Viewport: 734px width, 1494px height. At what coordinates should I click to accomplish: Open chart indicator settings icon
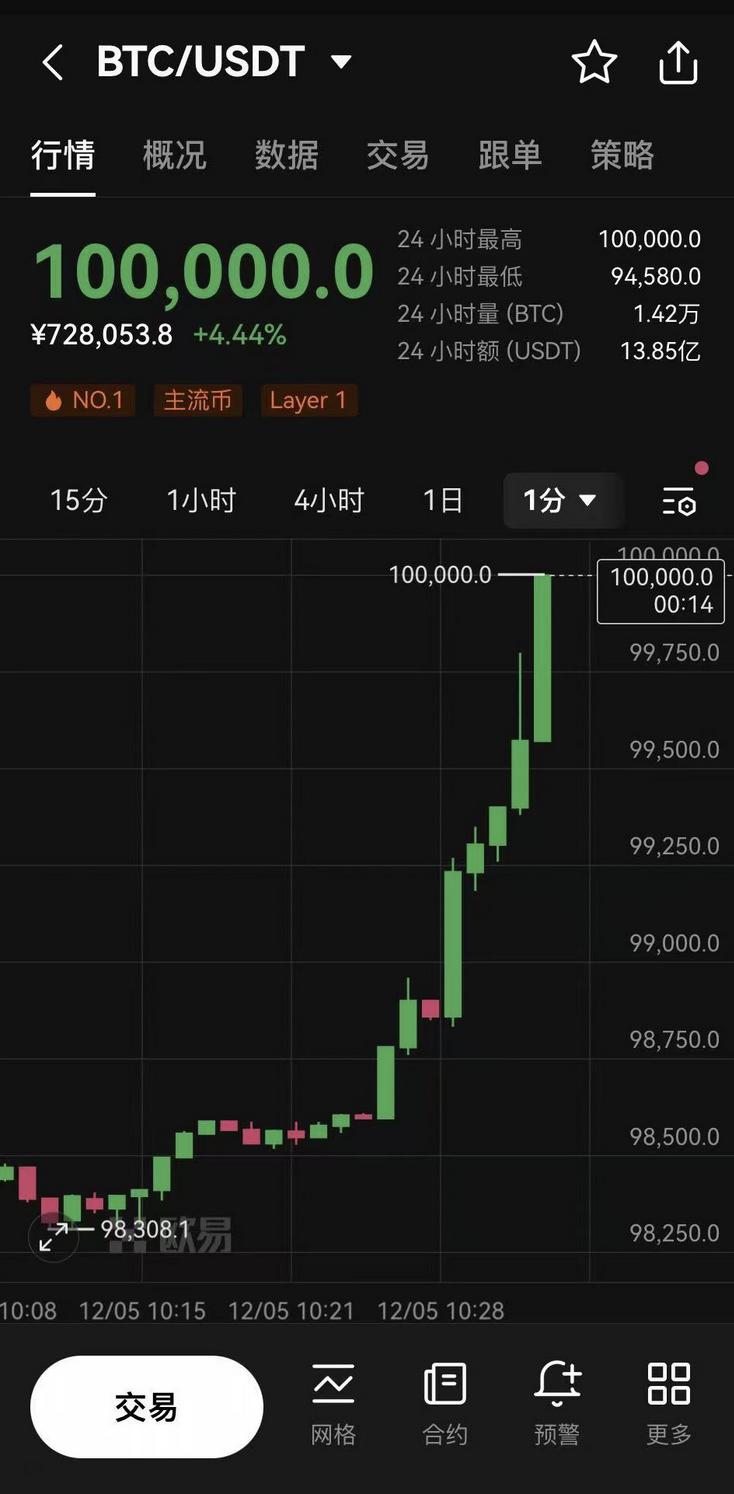point(677,501)
